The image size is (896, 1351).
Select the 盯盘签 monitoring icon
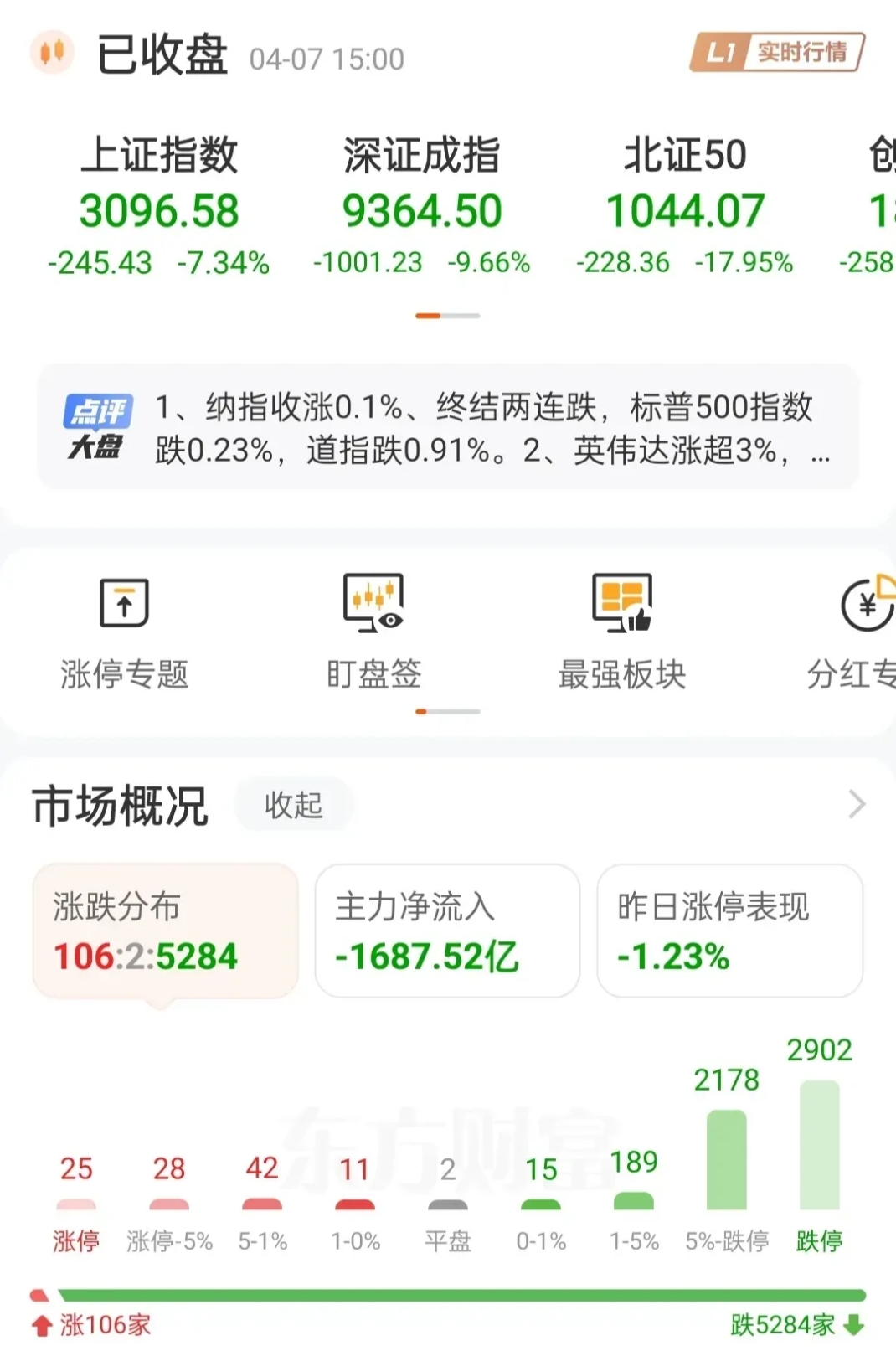click(x=373, y=628)
